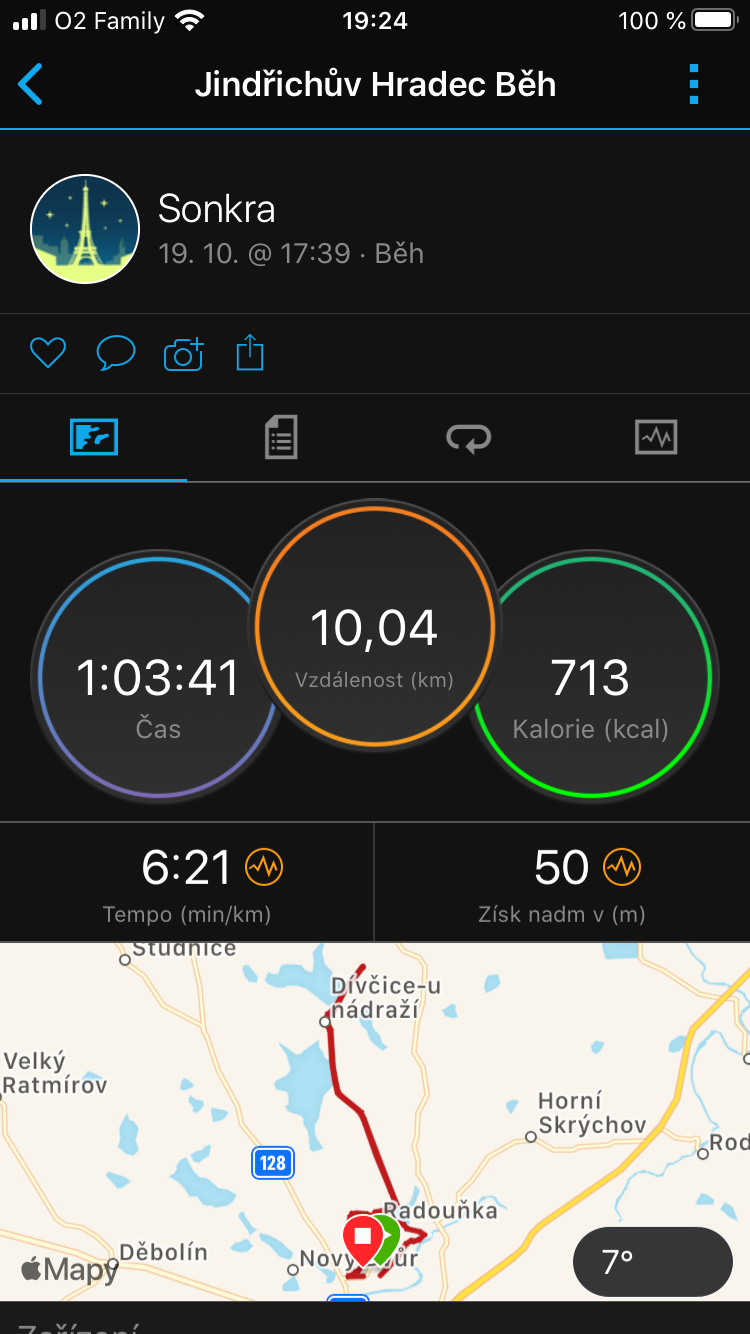Viewport: 750px width, 1334px height.
Task: Go back with the blue arrow
Action: [31, 84]
